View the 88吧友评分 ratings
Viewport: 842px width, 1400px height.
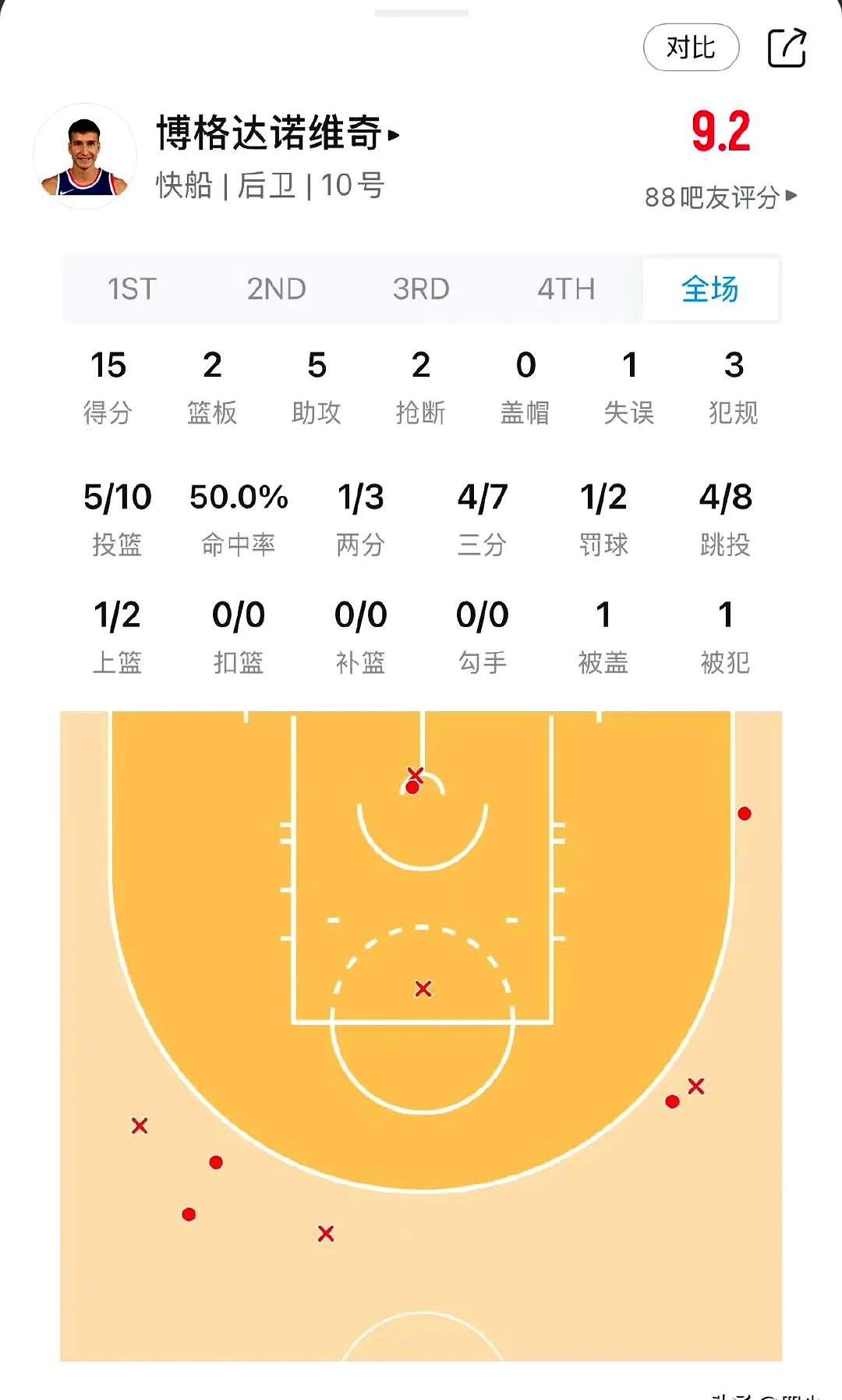720,197
